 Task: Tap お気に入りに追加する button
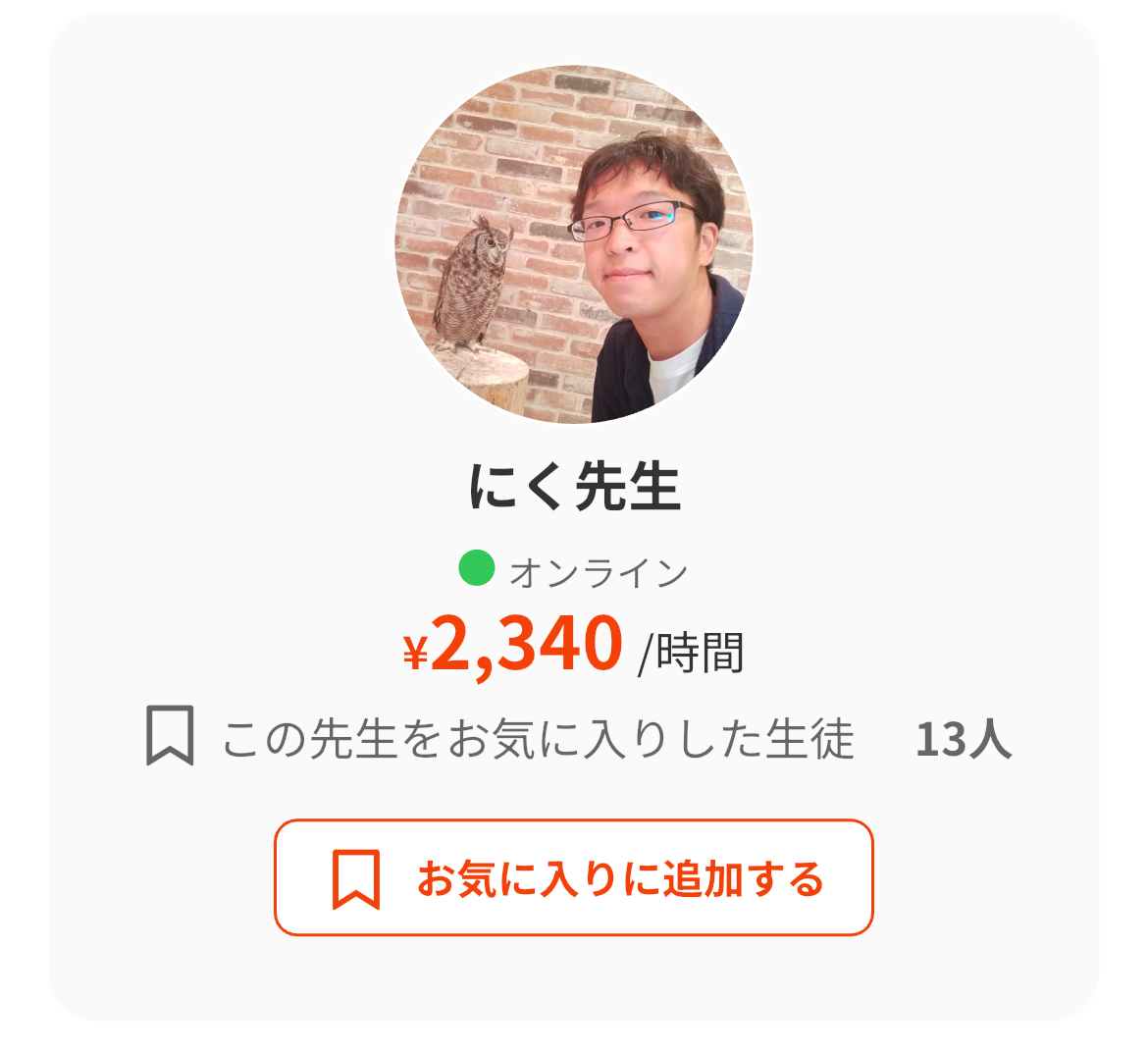point(573,877)
